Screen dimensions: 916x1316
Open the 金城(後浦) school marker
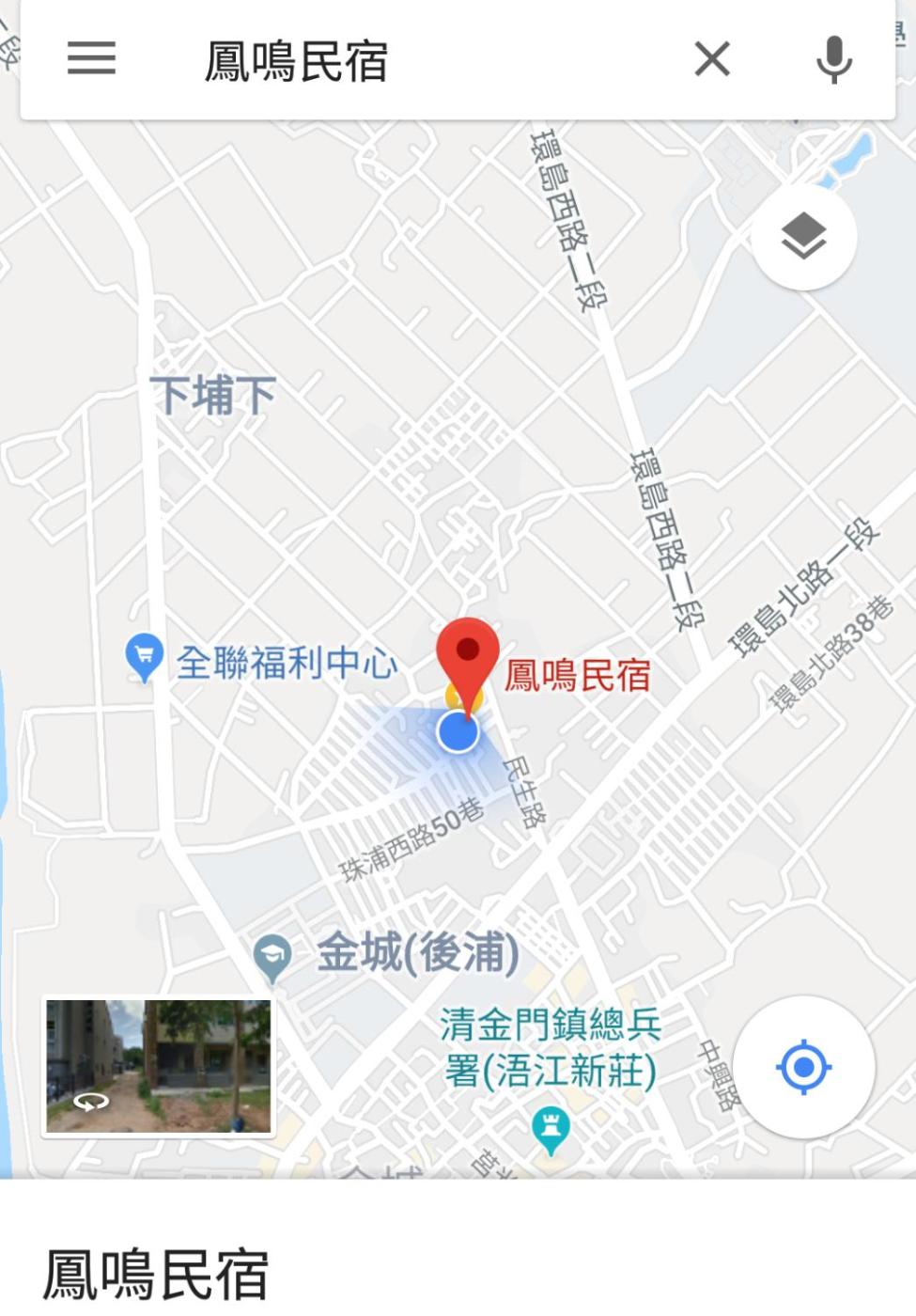tap(272, 956)
